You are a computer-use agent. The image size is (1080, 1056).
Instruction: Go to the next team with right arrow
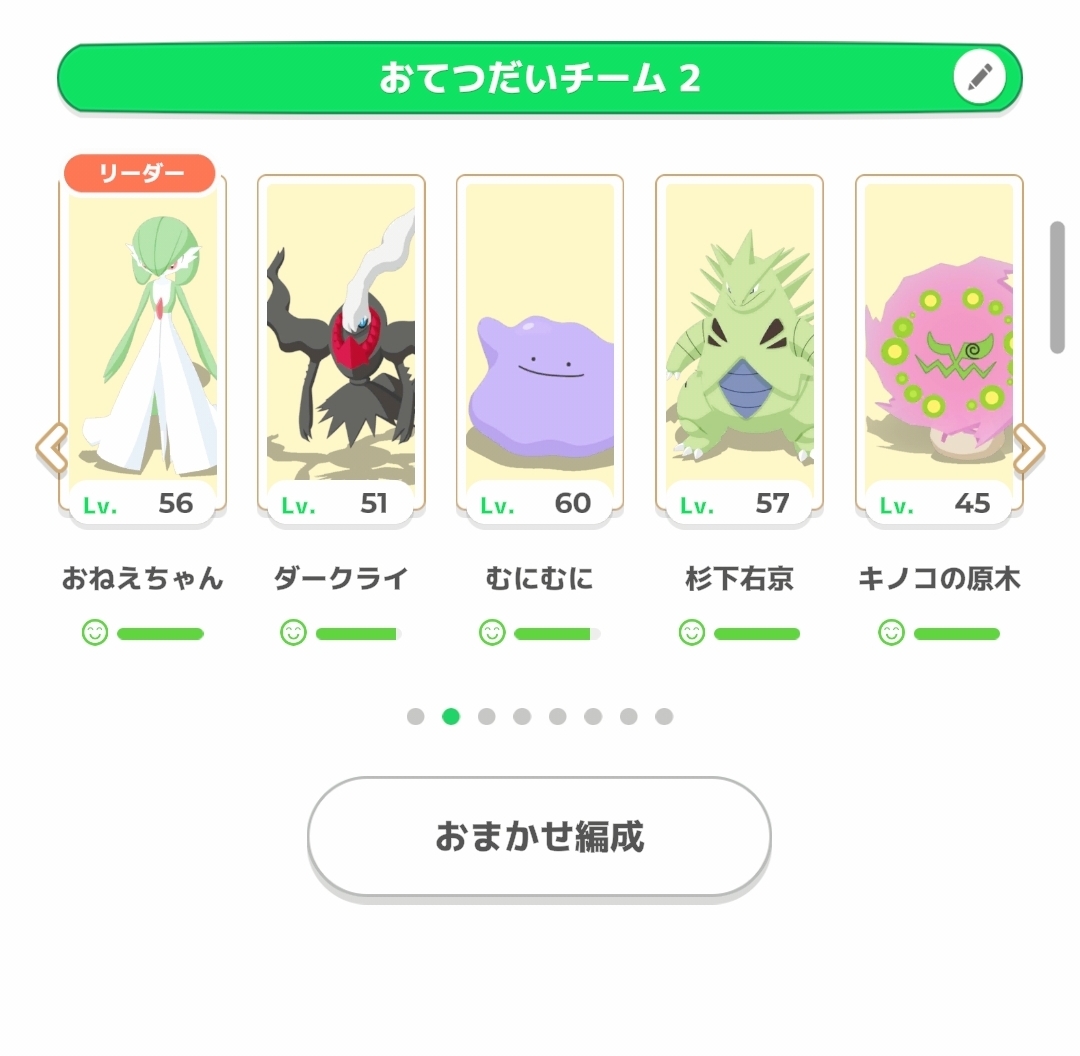pos(1029,449)
